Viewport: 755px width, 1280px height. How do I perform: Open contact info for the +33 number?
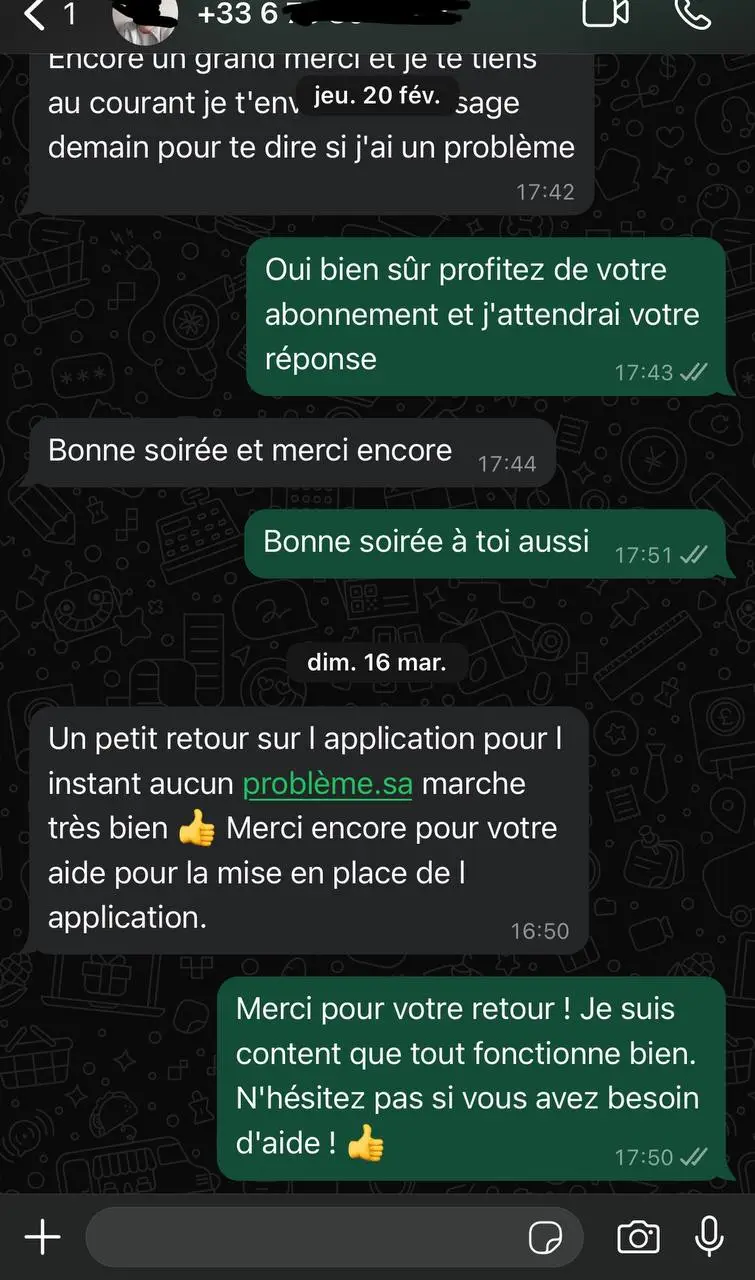click(x=300, y=14)
